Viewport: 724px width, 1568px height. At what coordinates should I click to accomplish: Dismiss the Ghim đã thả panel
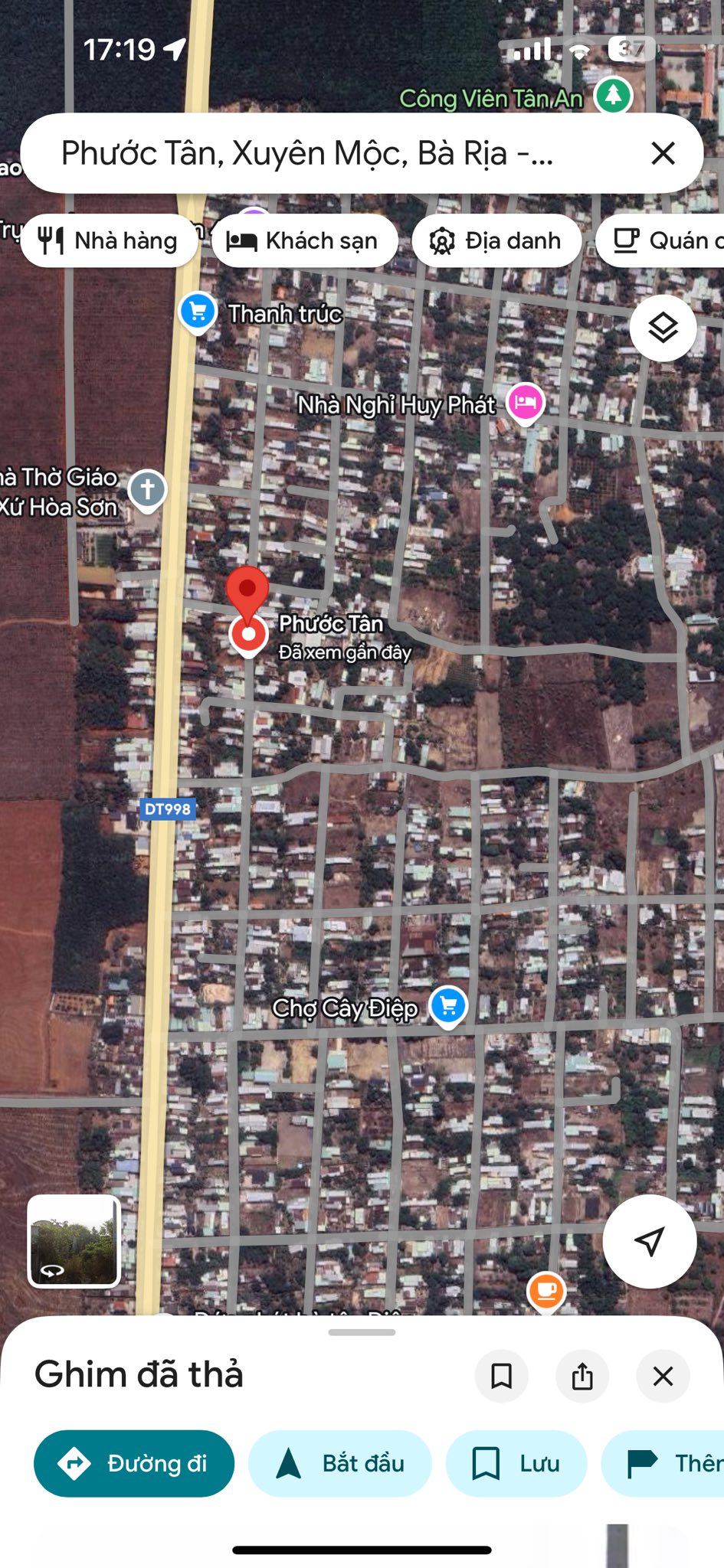coord(663,1376)
